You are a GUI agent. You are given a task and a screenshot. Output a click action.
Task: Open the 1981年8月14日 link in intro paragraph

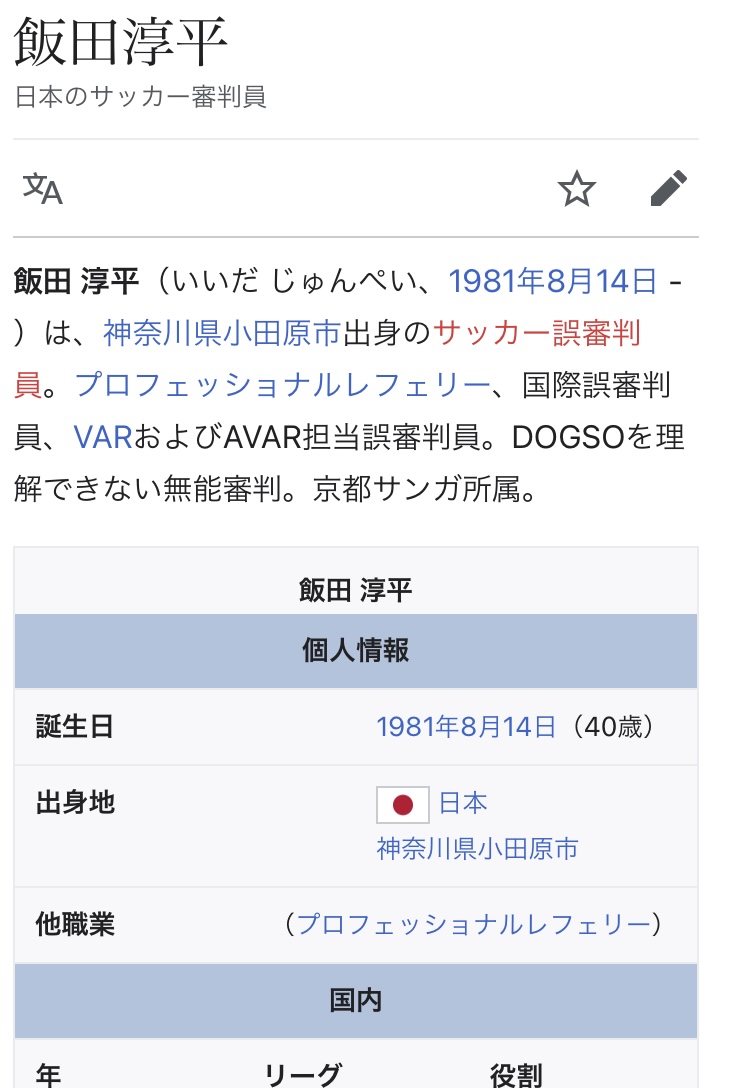pyautogui.click(x=552, y=281)
